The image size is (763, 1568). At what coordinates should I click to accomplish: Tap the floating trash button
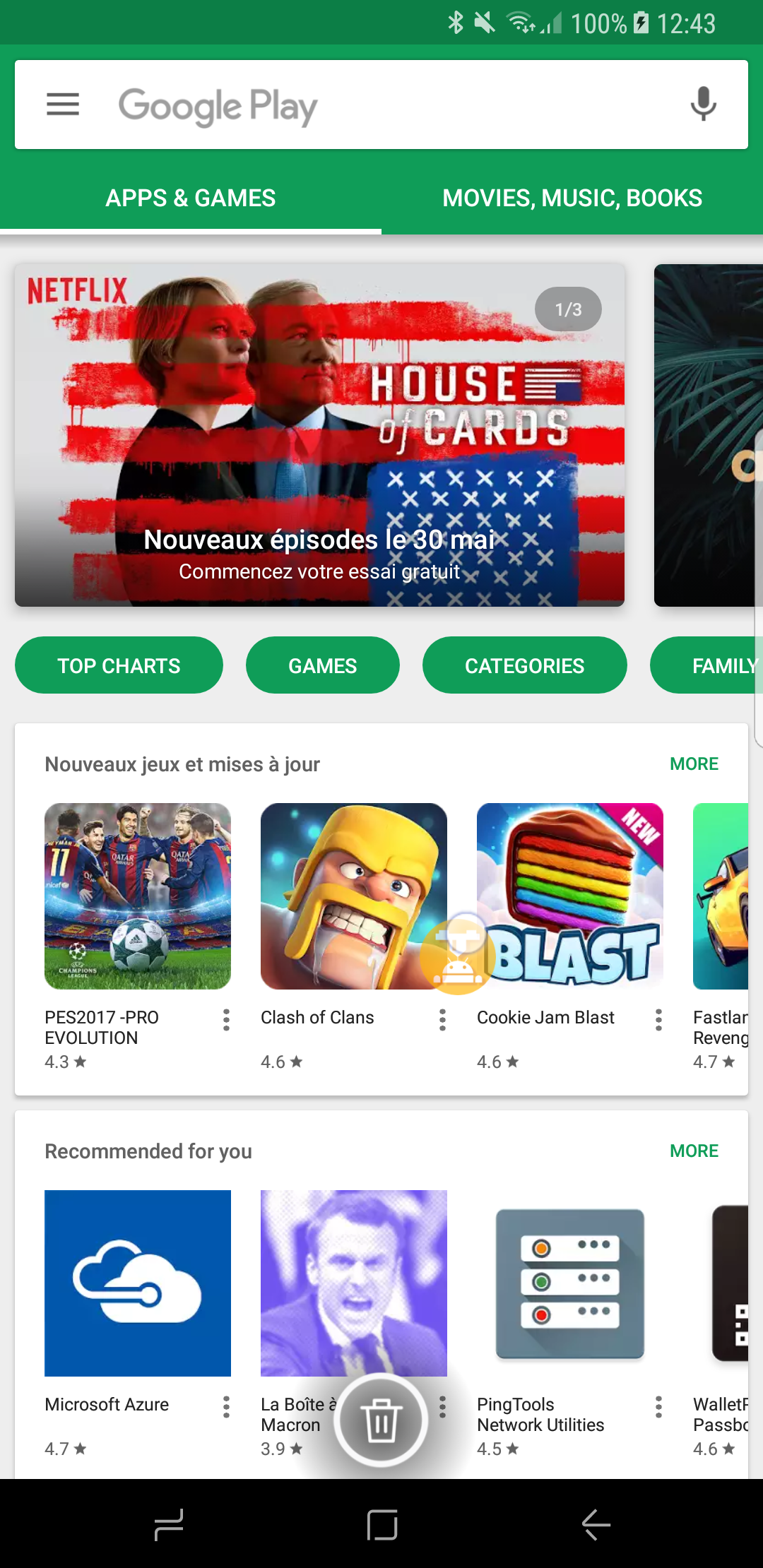coord(381,1420)
